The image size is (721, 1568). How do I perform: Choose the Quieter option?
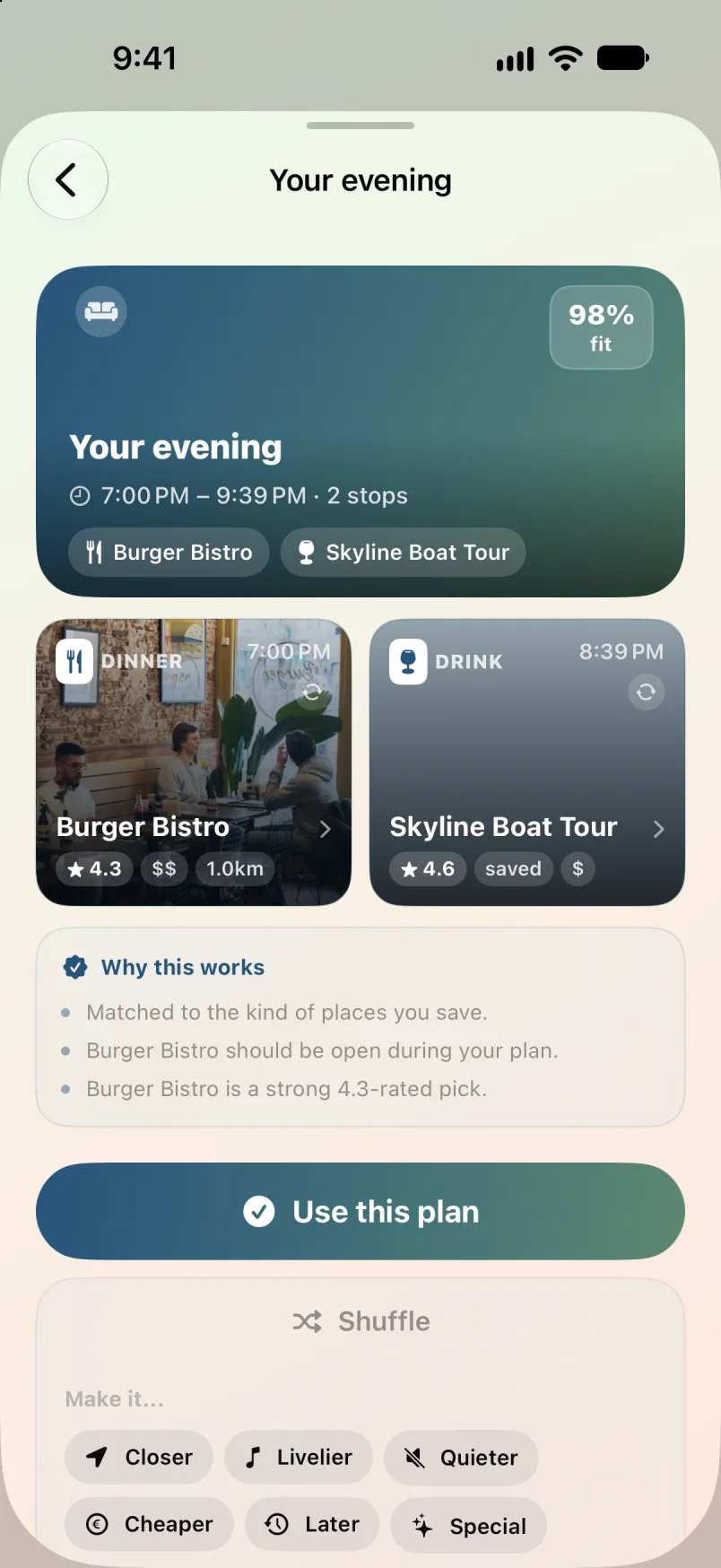(x=461, y=1457)
